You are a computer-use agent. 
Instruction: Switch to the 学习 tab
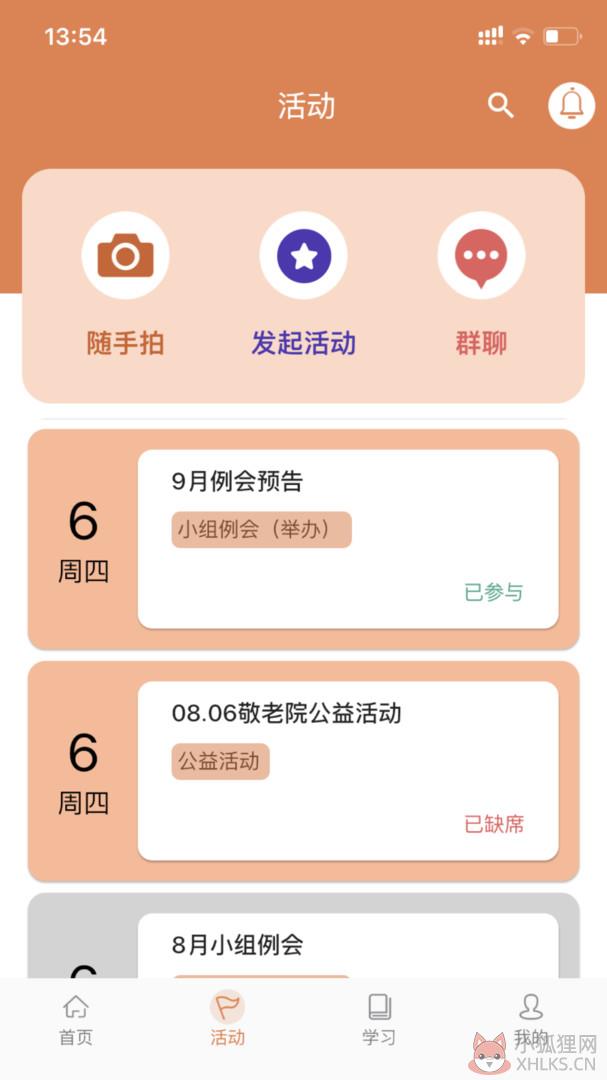379,1021
